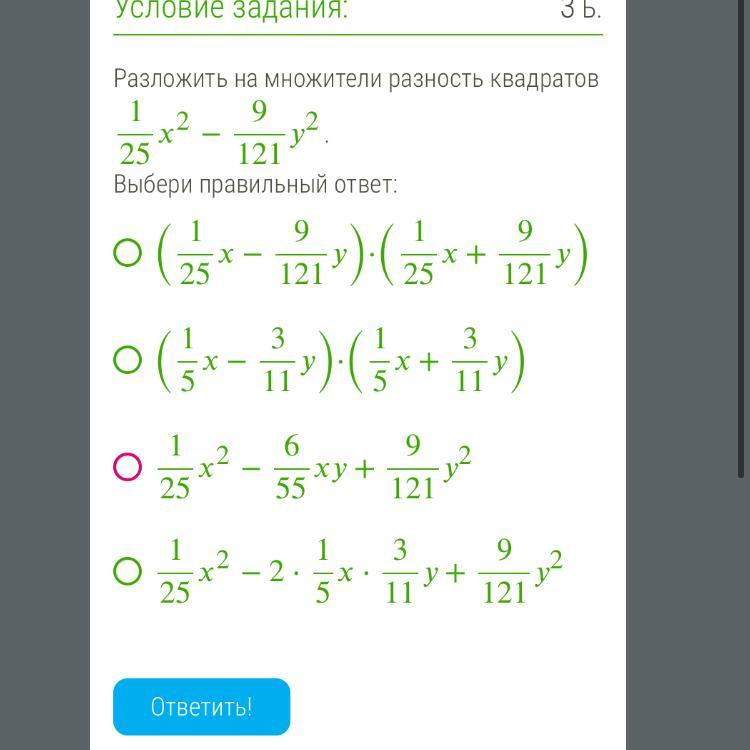The width and height of the screenshot is (750, 750).
Task: Submit with the Ответить! button
Action: coord(201,707)
